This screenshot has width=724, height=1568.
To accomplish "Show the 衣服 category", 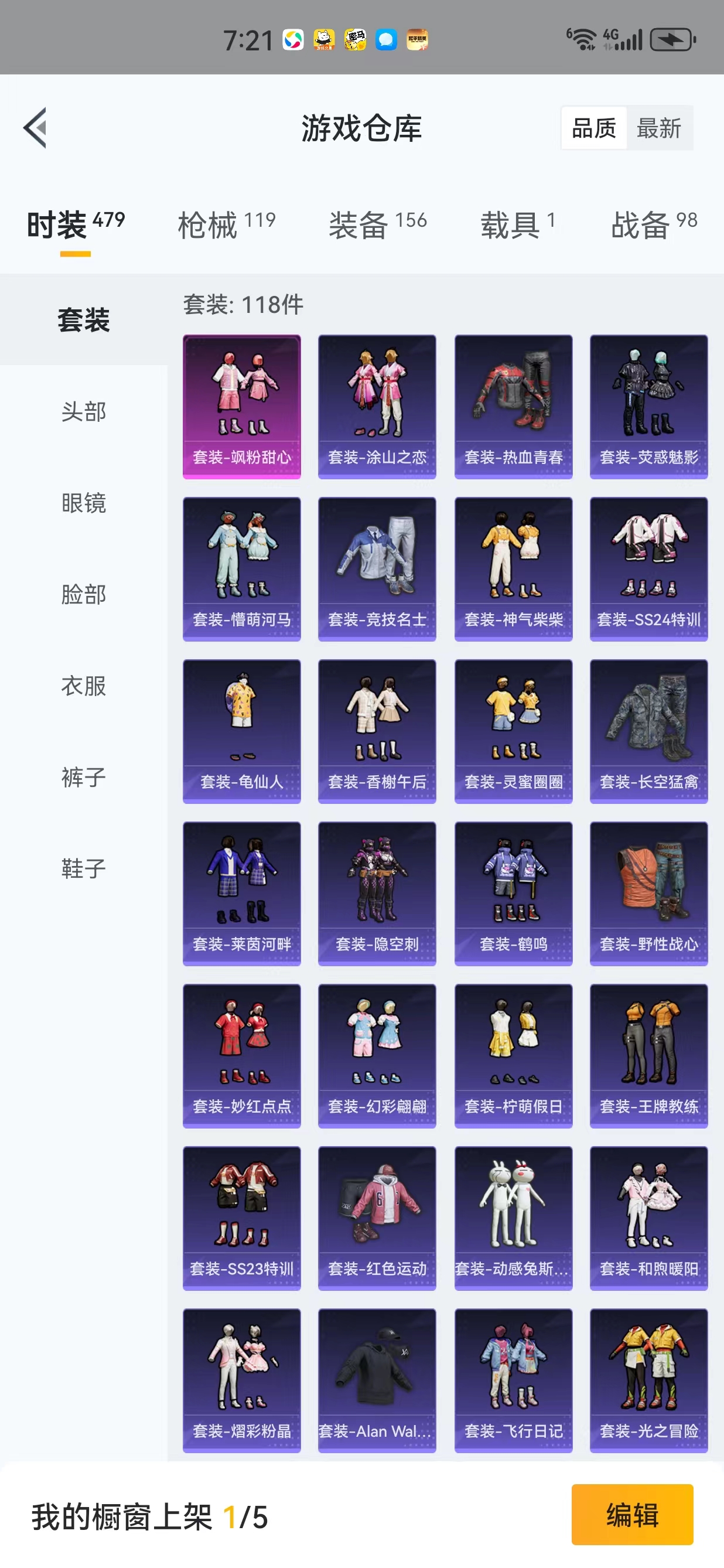I will tap(84, 686).
